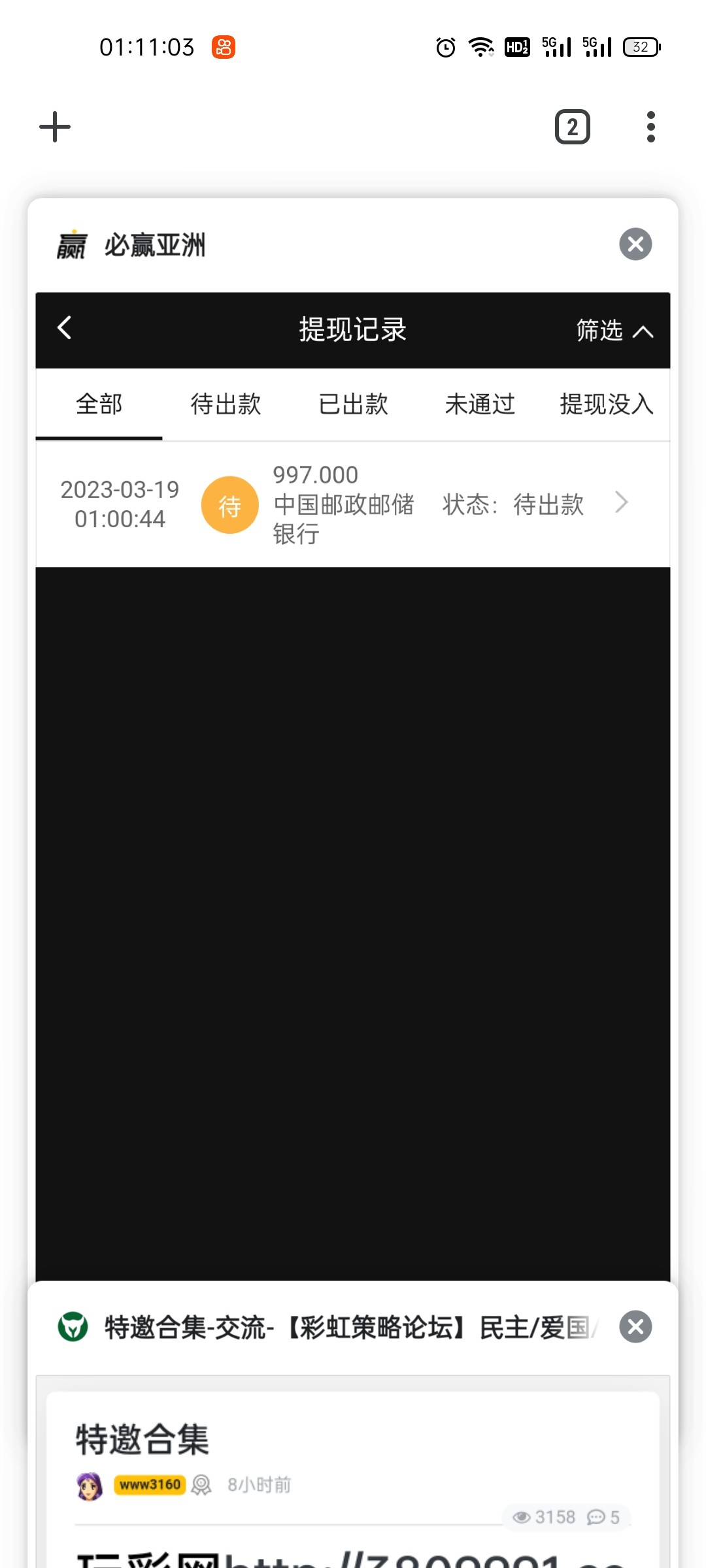Open the 997.000 withdrawal record
Screen dimensions: 706x1568
pyautogui.click(x=353, y=504)
